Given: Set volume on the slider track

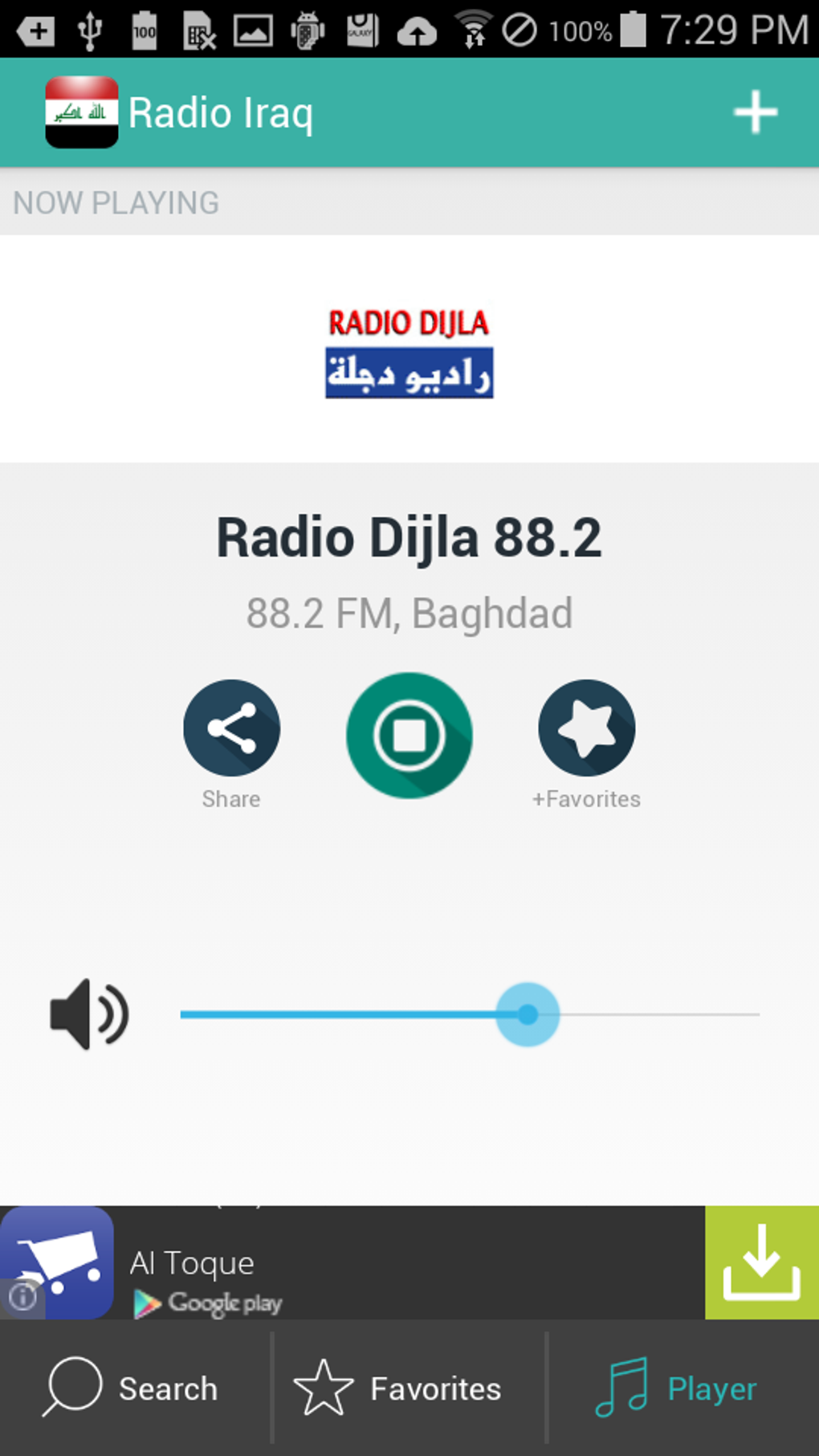Looking at the screenshot, I should tap(470, 1014).
